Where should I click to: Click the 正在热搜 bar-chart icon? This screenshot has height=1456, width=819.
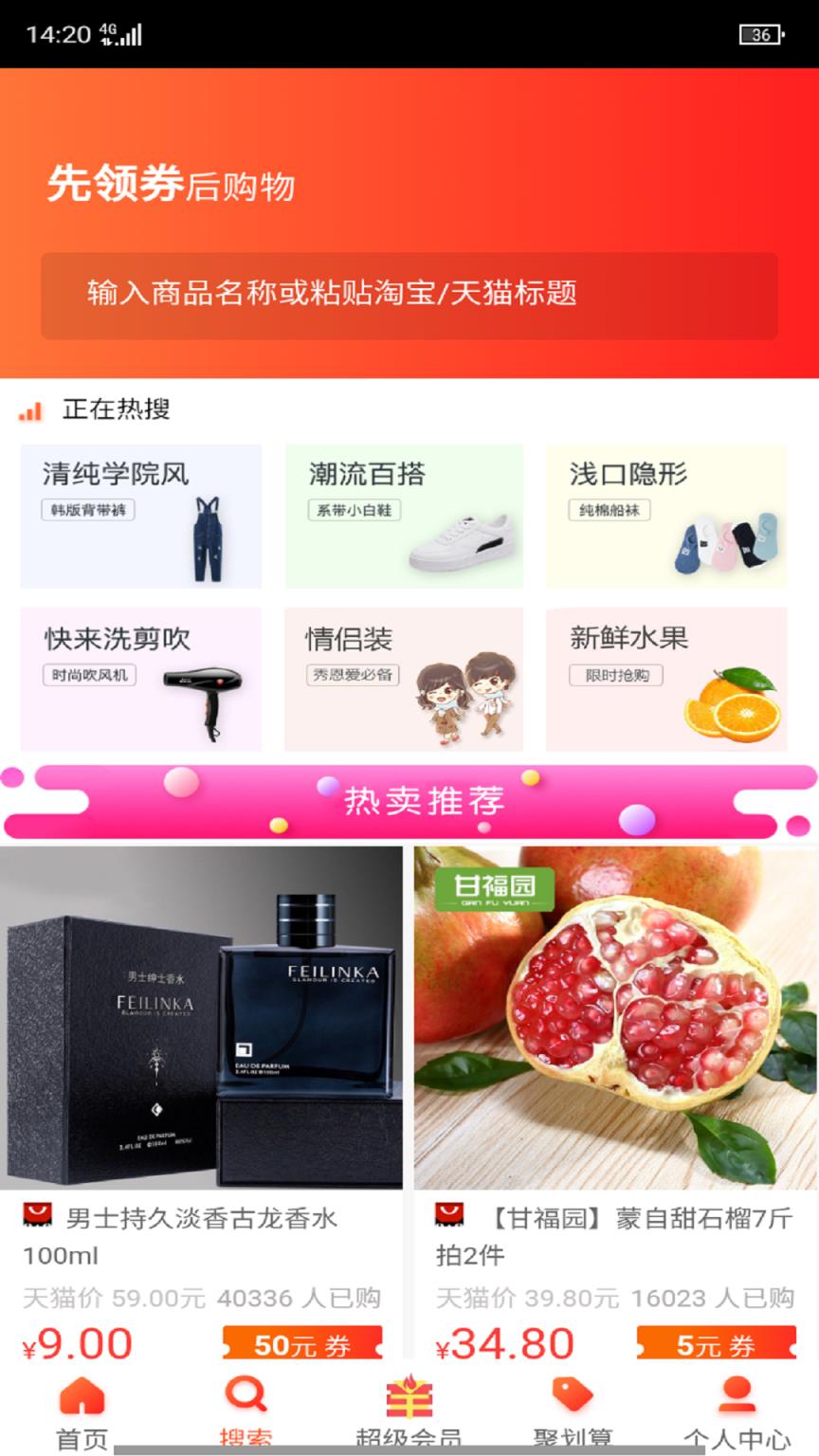point(33,409)
